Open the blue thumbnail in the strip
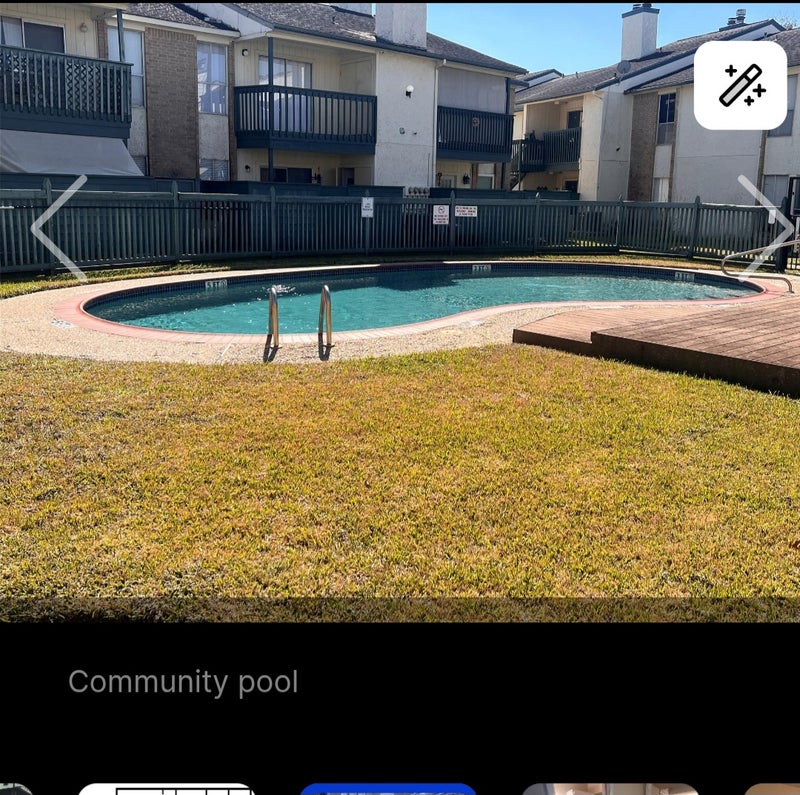The height and width of the screenshot is (795, 800). coord(388,789)
